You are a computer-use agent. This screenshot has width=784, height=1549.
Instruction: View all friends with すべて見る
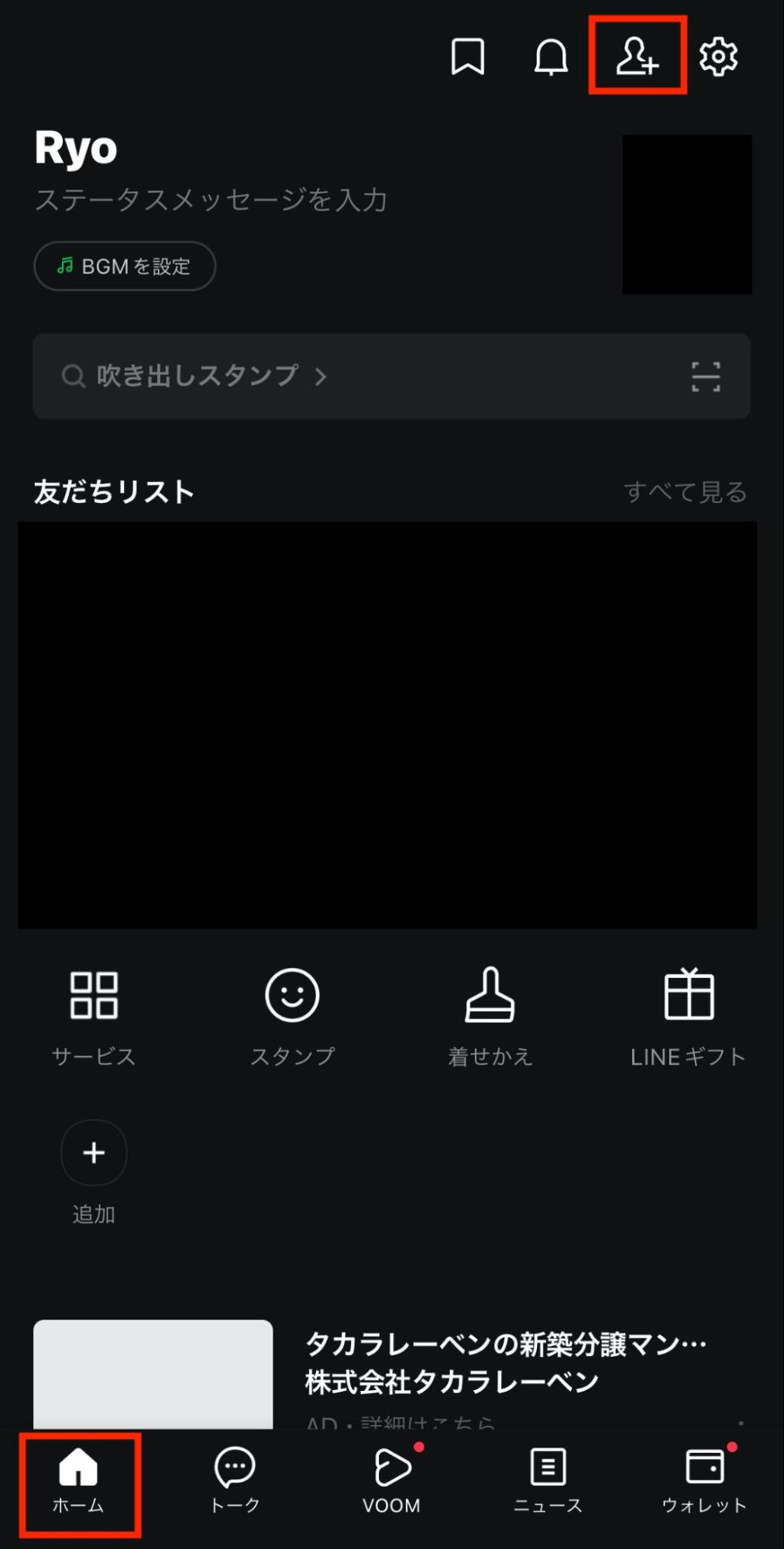pyautogui.click(x=686, y=491)
